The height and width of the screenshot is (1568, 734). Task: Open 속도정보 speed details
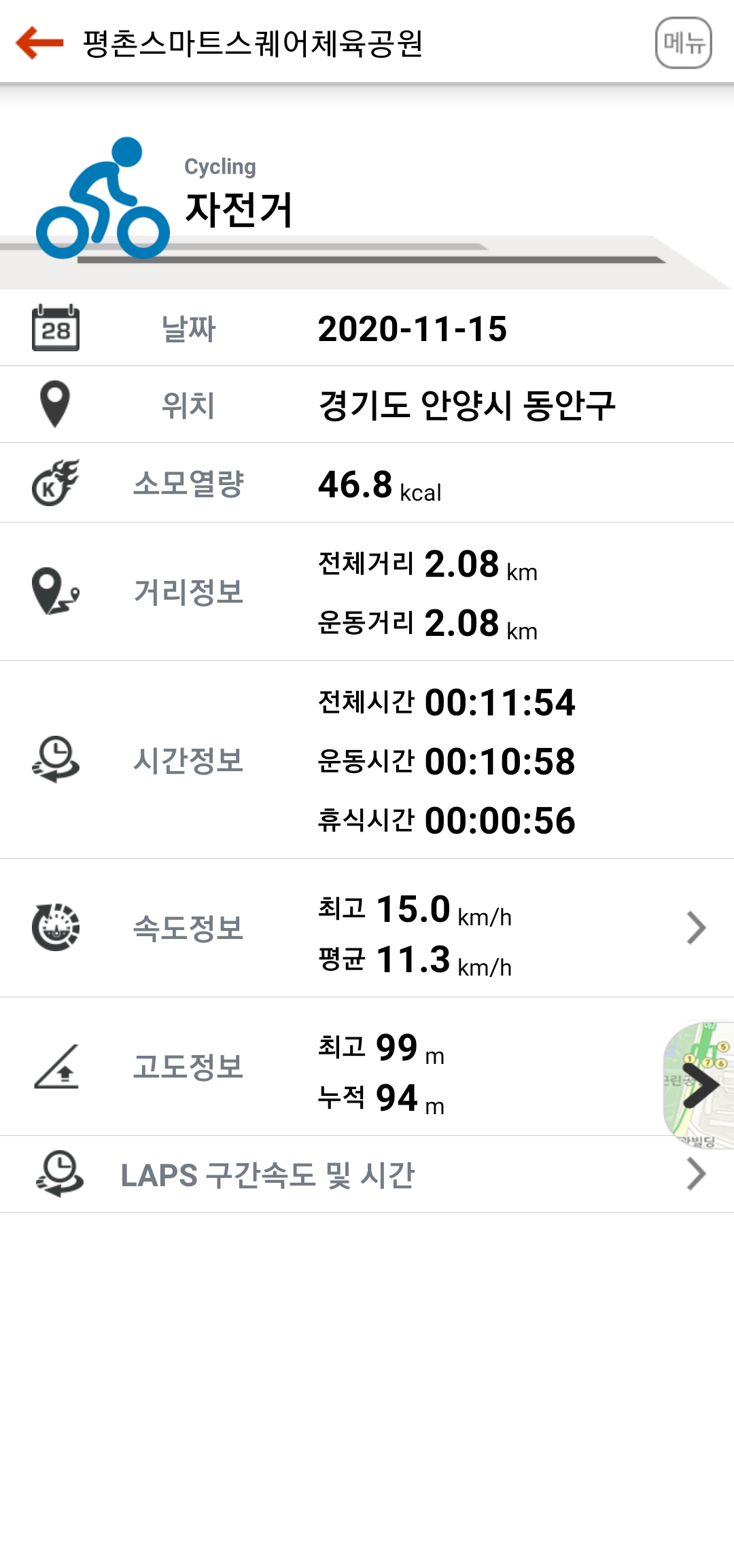pyautogui.click(x=696, y=928)
